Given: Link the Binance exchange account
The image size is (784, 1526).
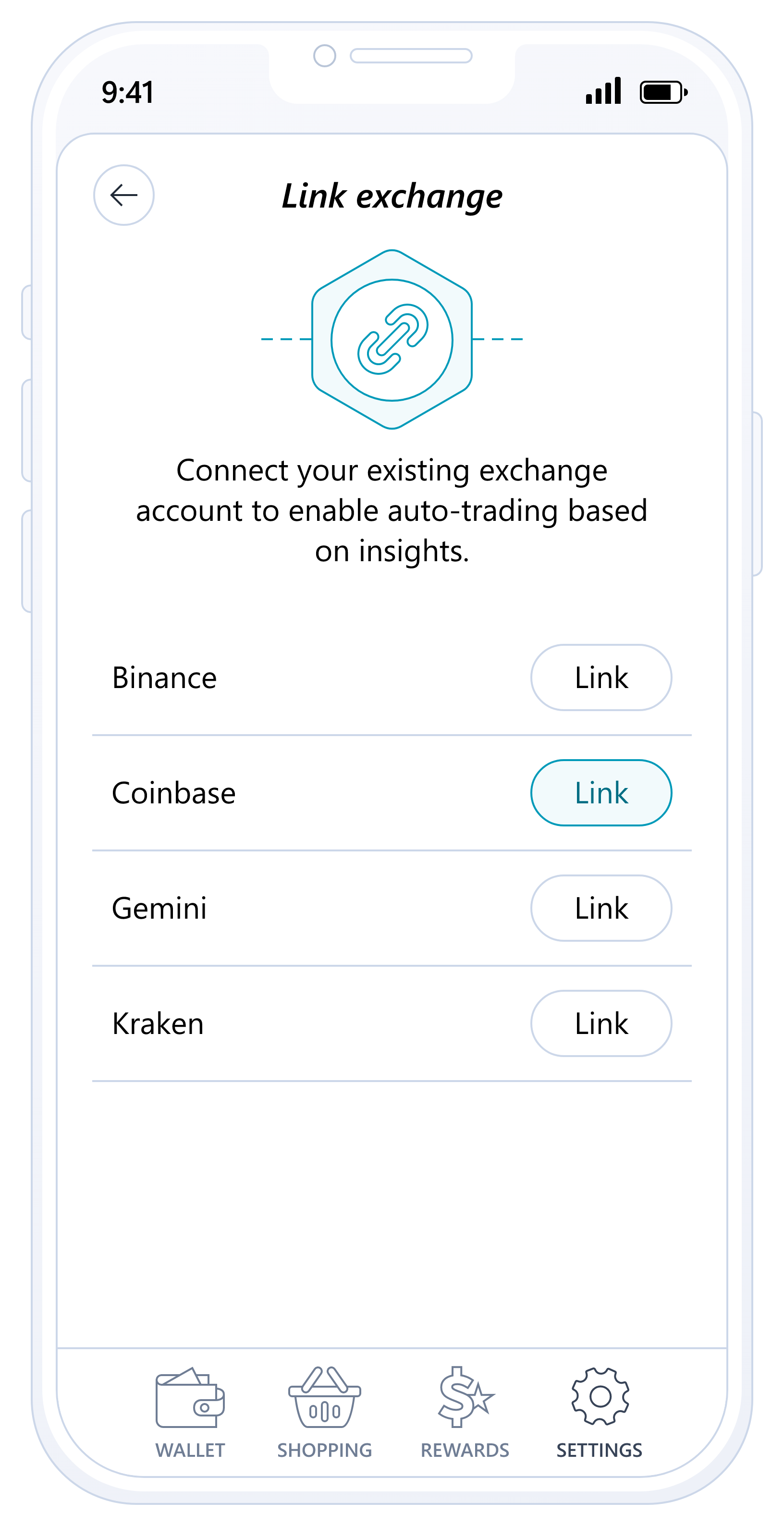Looking at the screenshot, I should tap(600, 677).
